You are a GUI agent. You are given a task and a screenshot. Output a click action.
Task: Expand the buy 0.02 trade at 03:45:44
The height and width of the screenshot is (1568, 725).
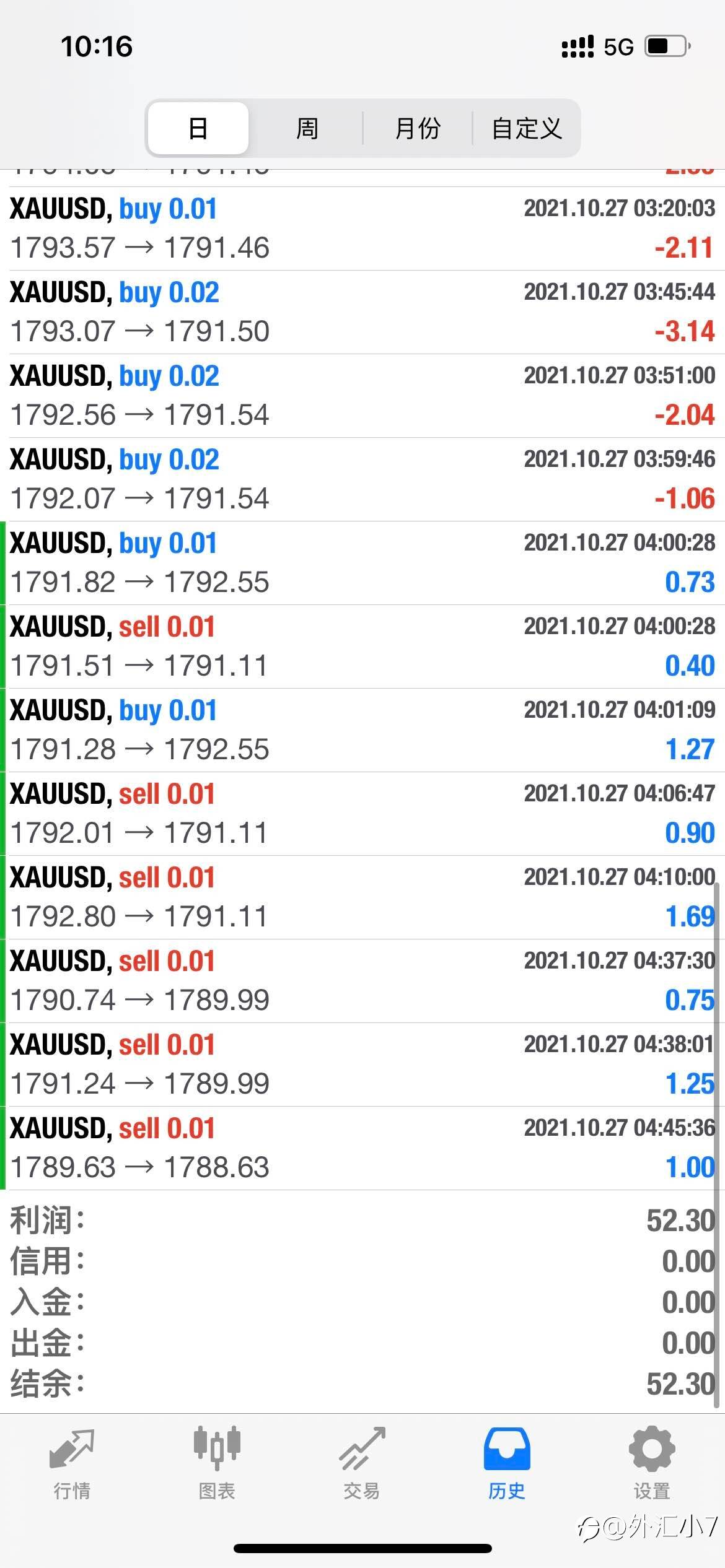click(362, 312)
